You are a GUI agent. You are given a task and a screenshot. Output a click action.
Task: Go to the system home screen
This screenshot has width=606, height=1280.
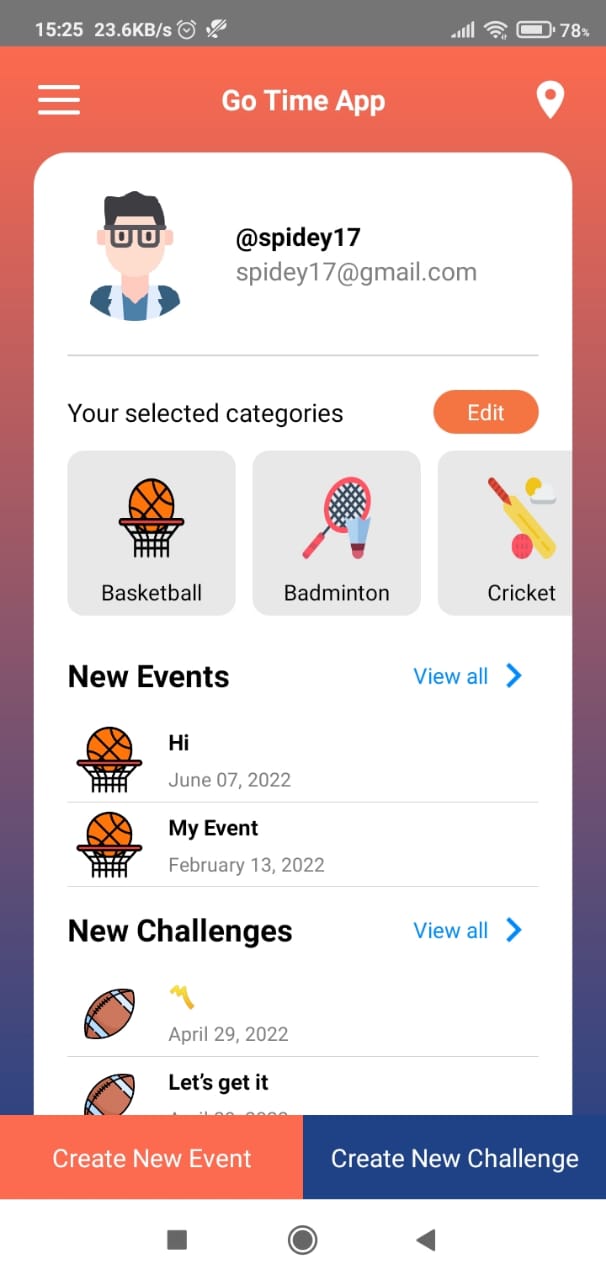[x=302, y=1240]
